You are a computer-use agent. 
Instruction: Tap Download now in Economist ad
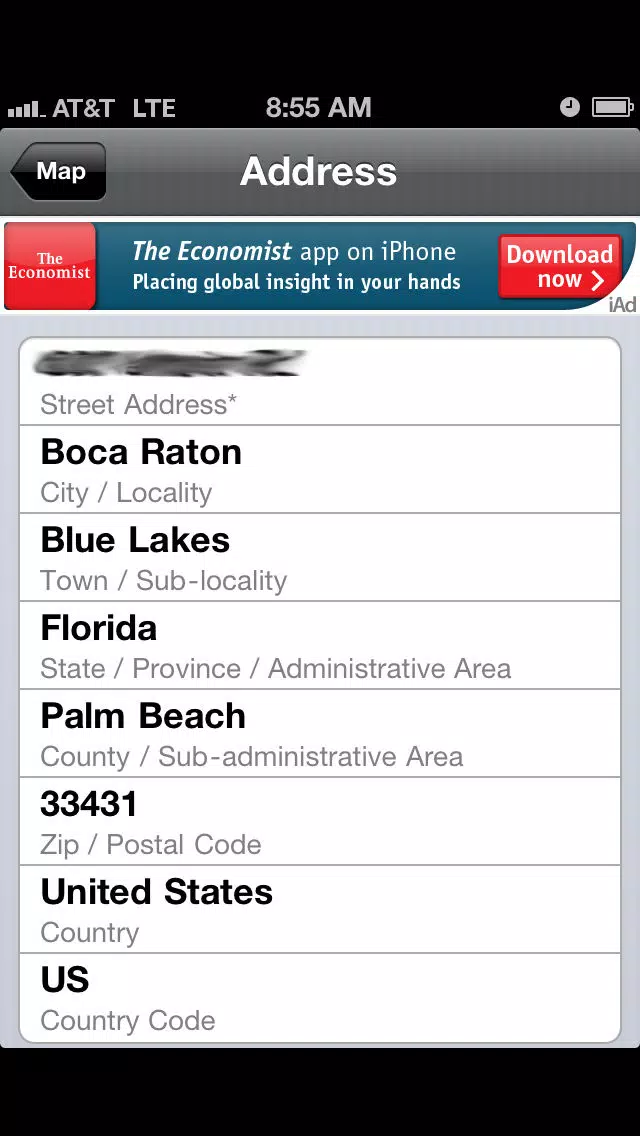[x=560, y=267]
